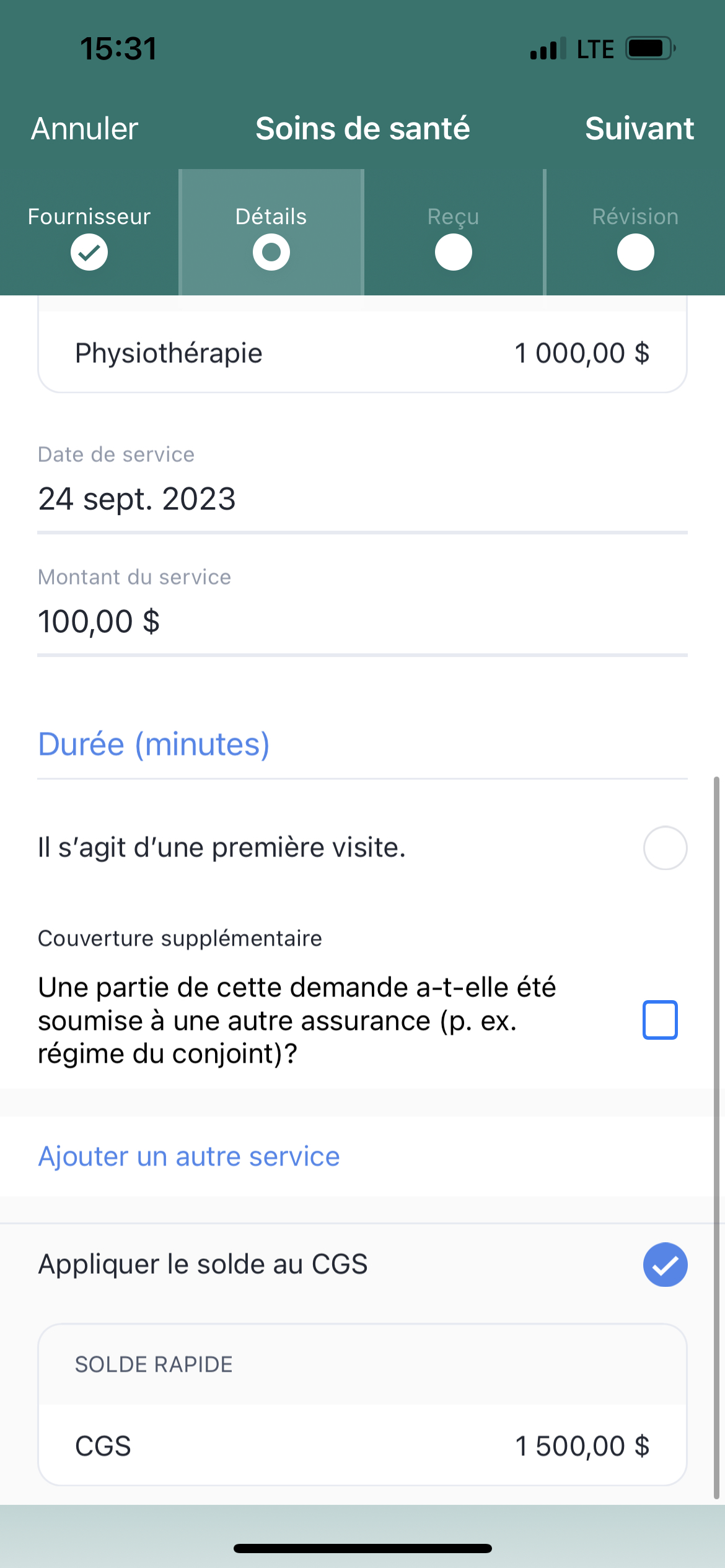
Task: Switch to the Reçu step
Action: [453, 233]
